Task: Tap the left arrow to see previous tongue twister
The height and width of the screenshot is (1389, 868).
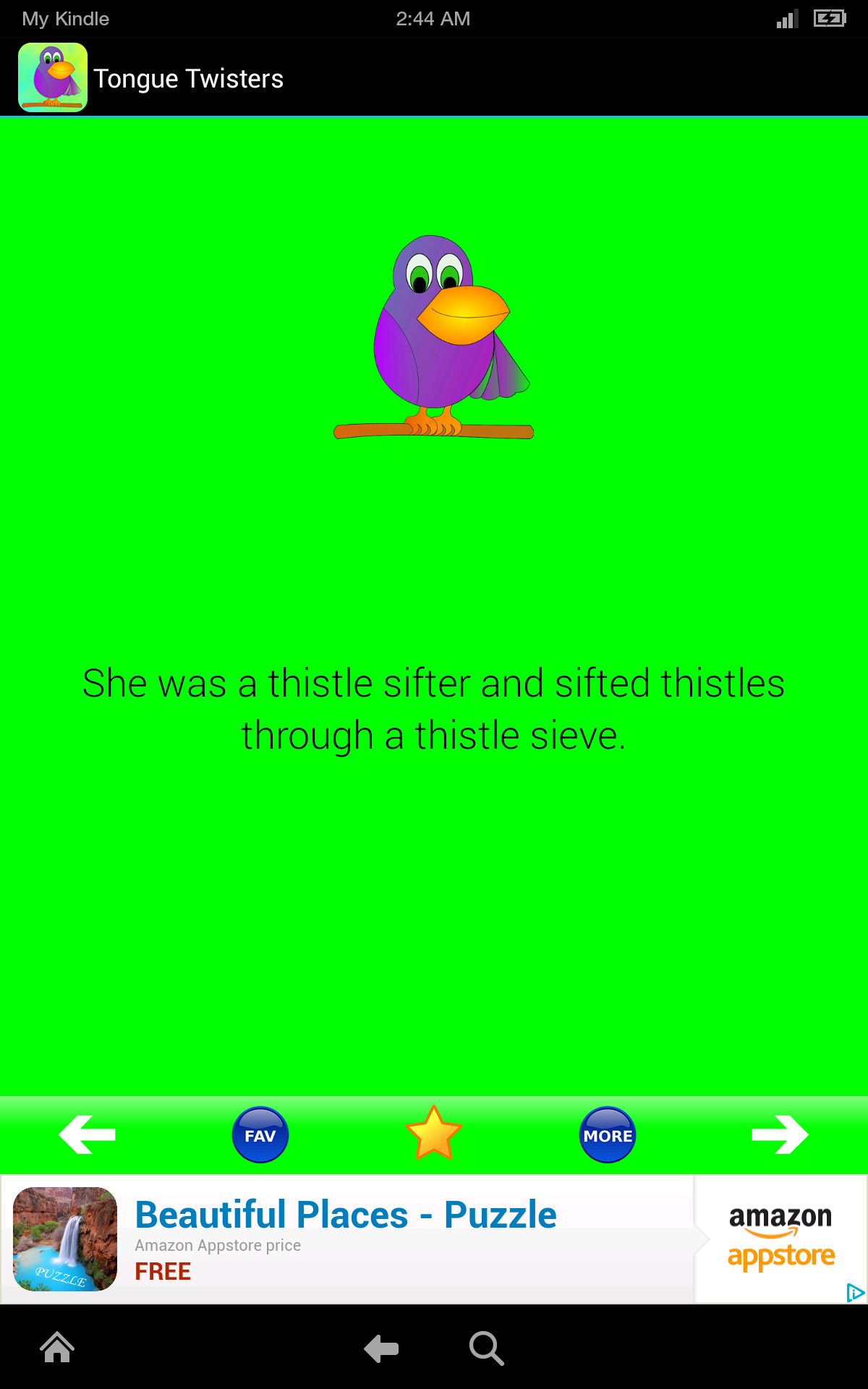Action: tap(87, 1134)
